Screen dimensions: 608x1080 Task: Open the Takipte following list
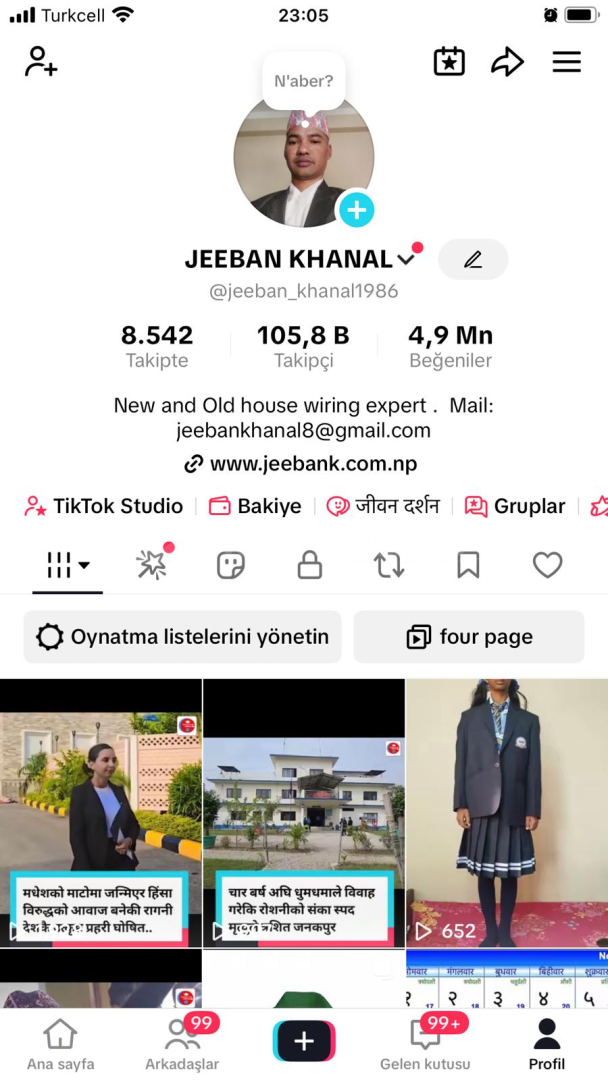[157, 346]
